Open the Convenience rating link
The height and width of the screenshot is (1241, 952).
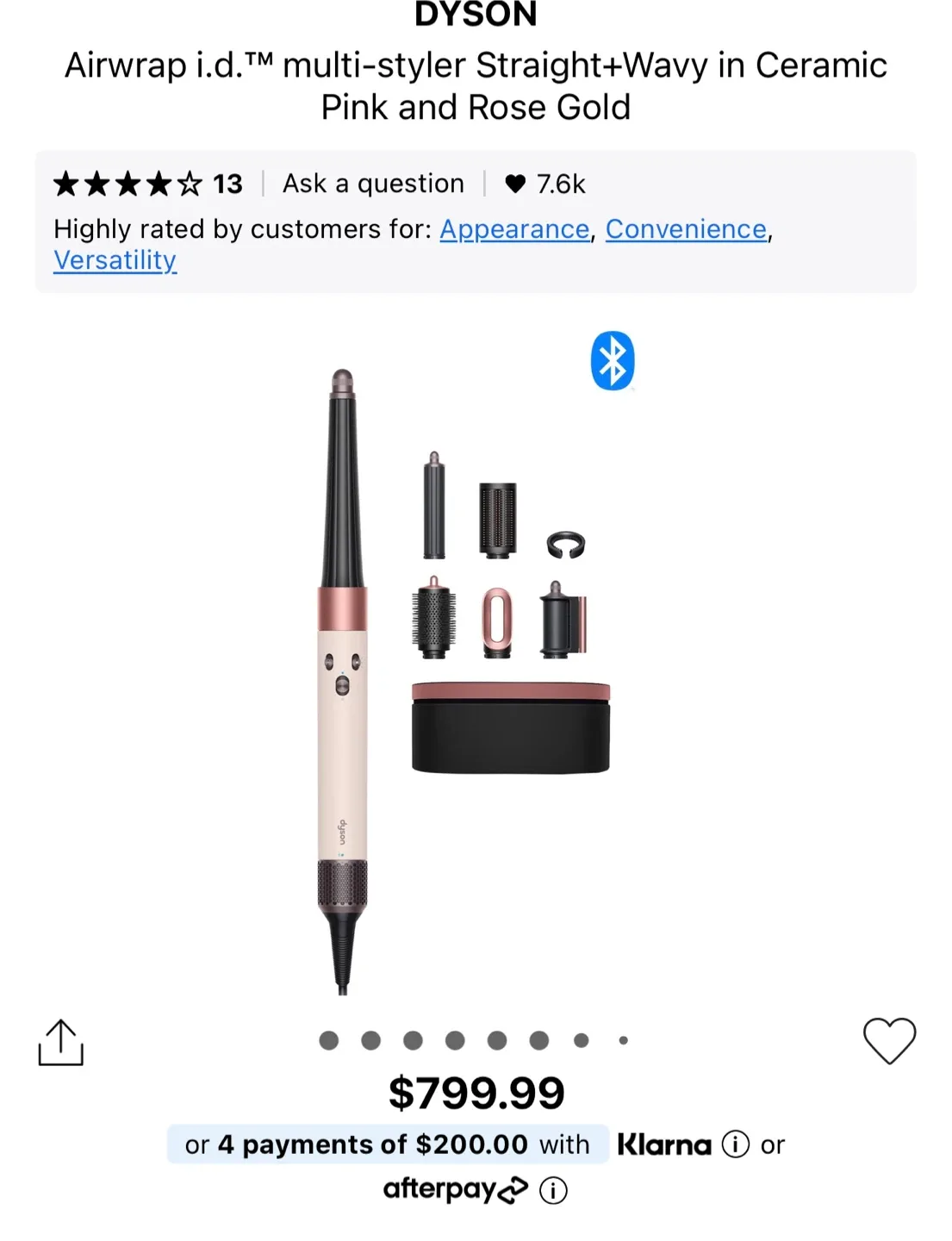[686, 229]
